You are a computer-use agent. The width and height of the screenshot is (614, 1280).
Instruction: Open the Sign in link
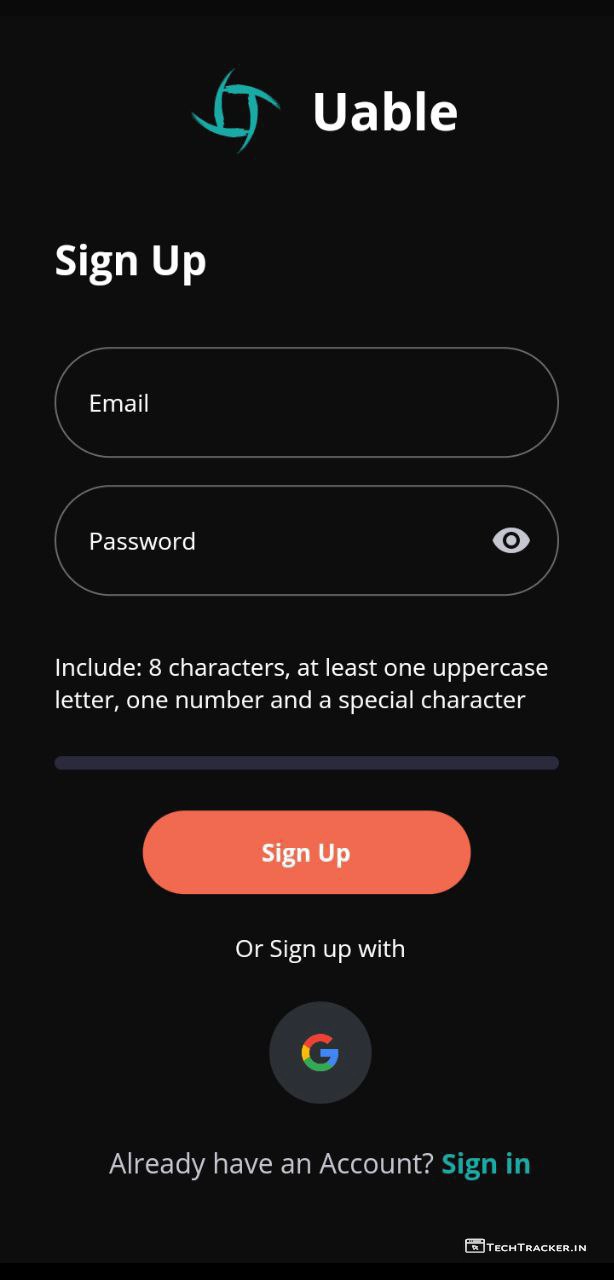pos(486,1164)
